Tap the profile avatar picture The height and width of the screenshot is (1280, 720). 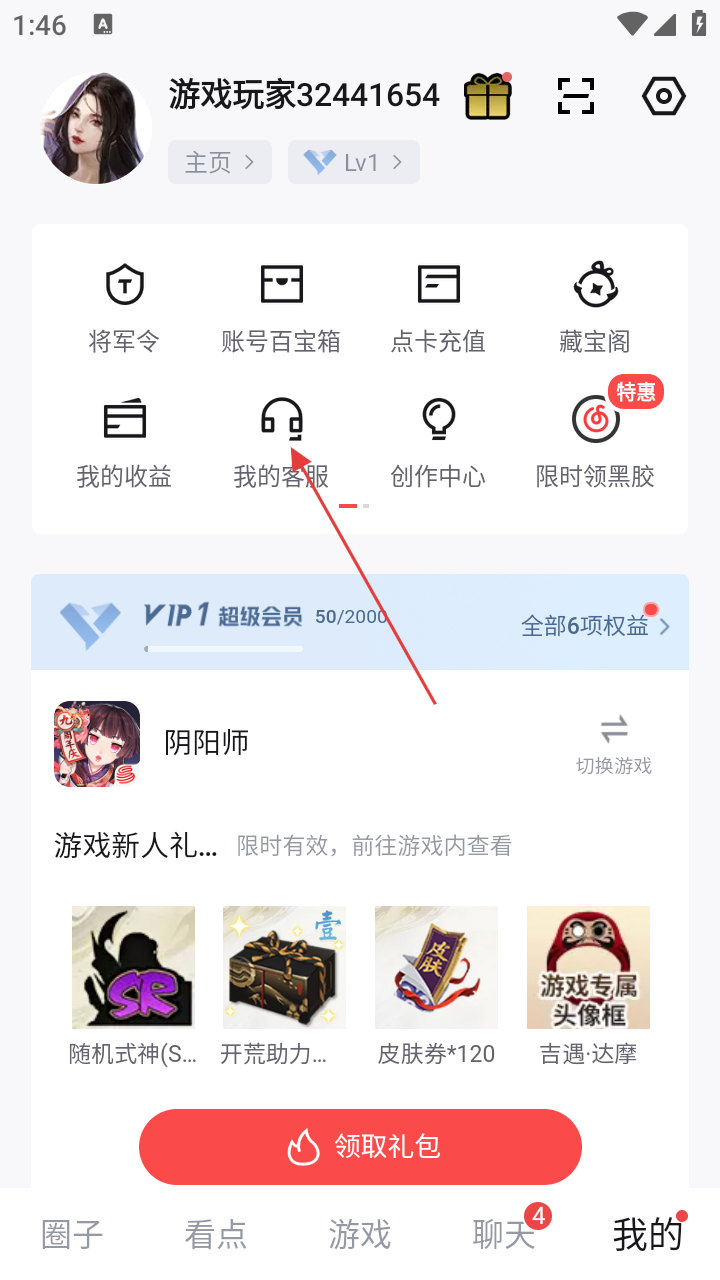coord(96,127)
